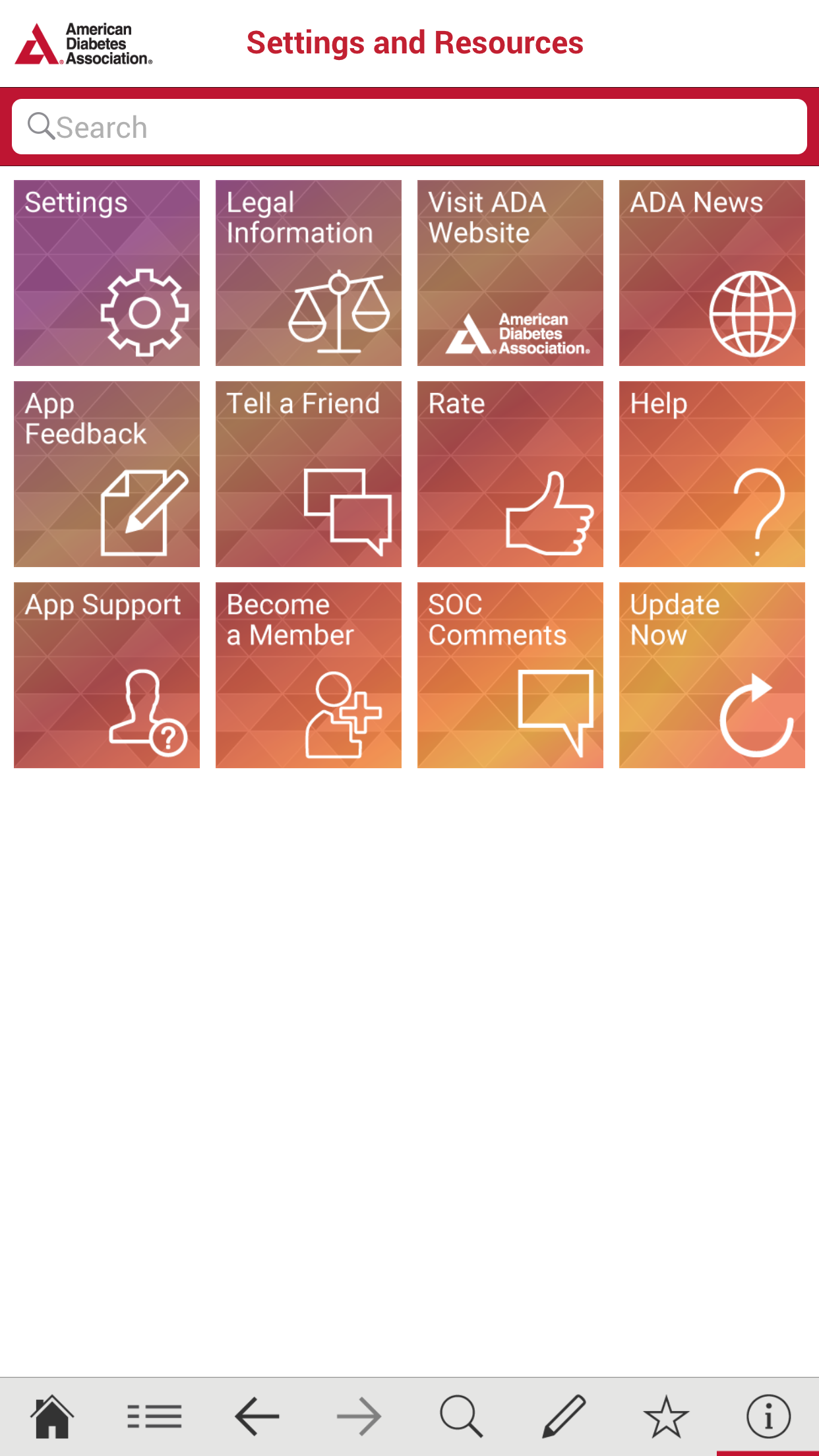Visit the ADA Website tile
Image resolution: width=819 pixels, height=1456 pixels.
click(x=510, y=272)
